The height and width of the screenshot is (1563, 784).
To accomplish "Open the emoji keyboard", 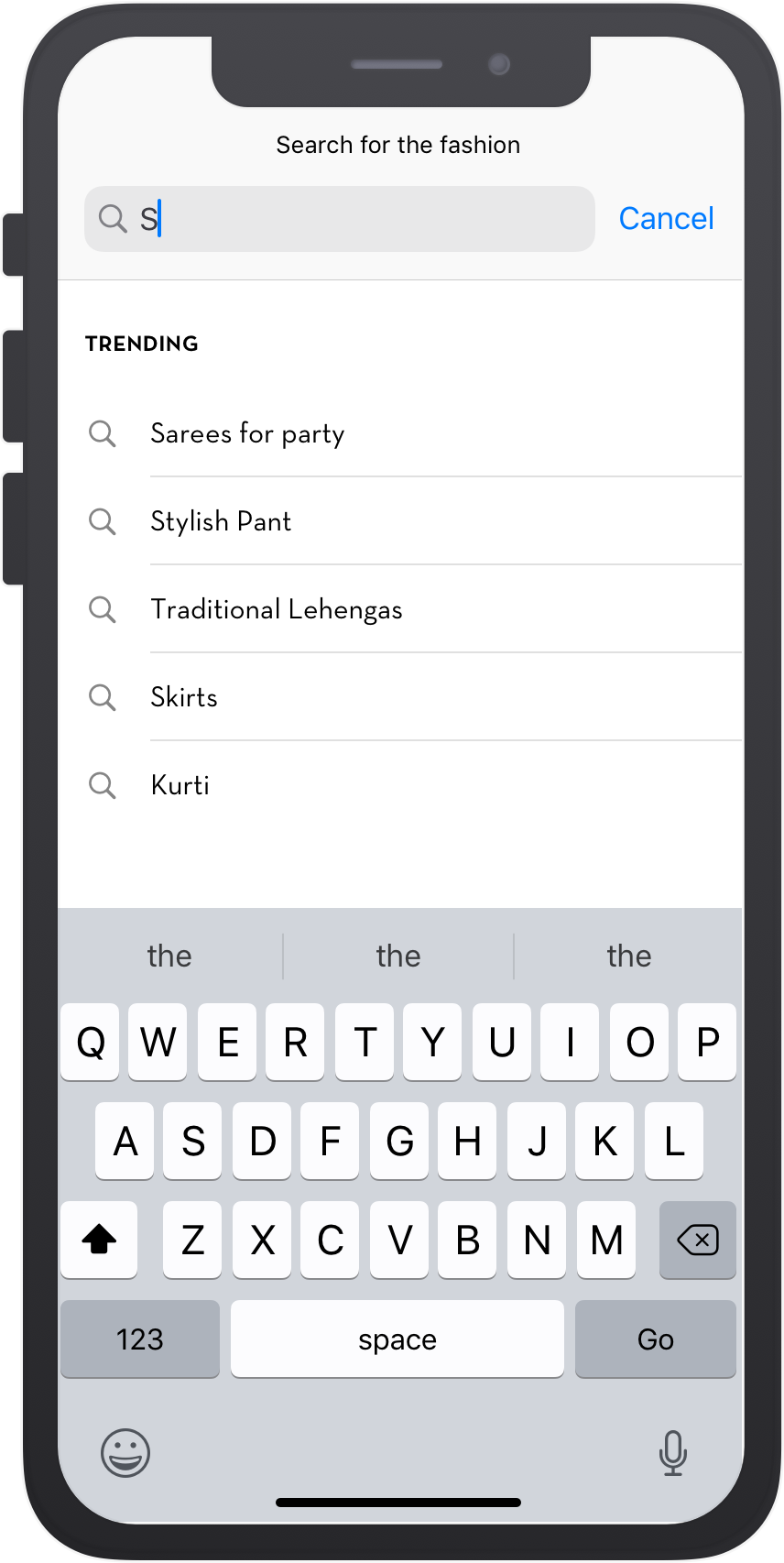I will tap(125, 1452).
